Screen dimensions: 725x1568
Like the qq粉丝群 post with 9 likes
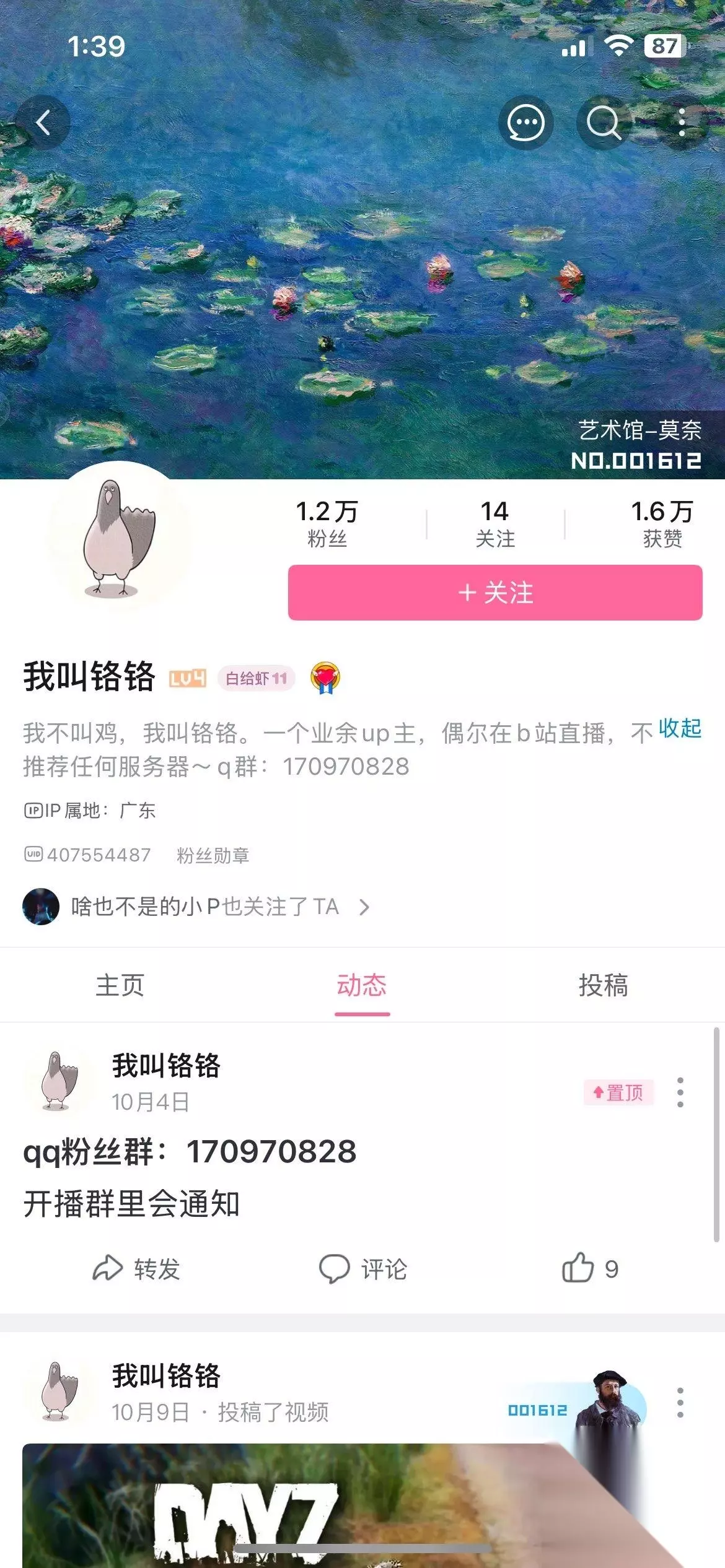click(590, 1268)
